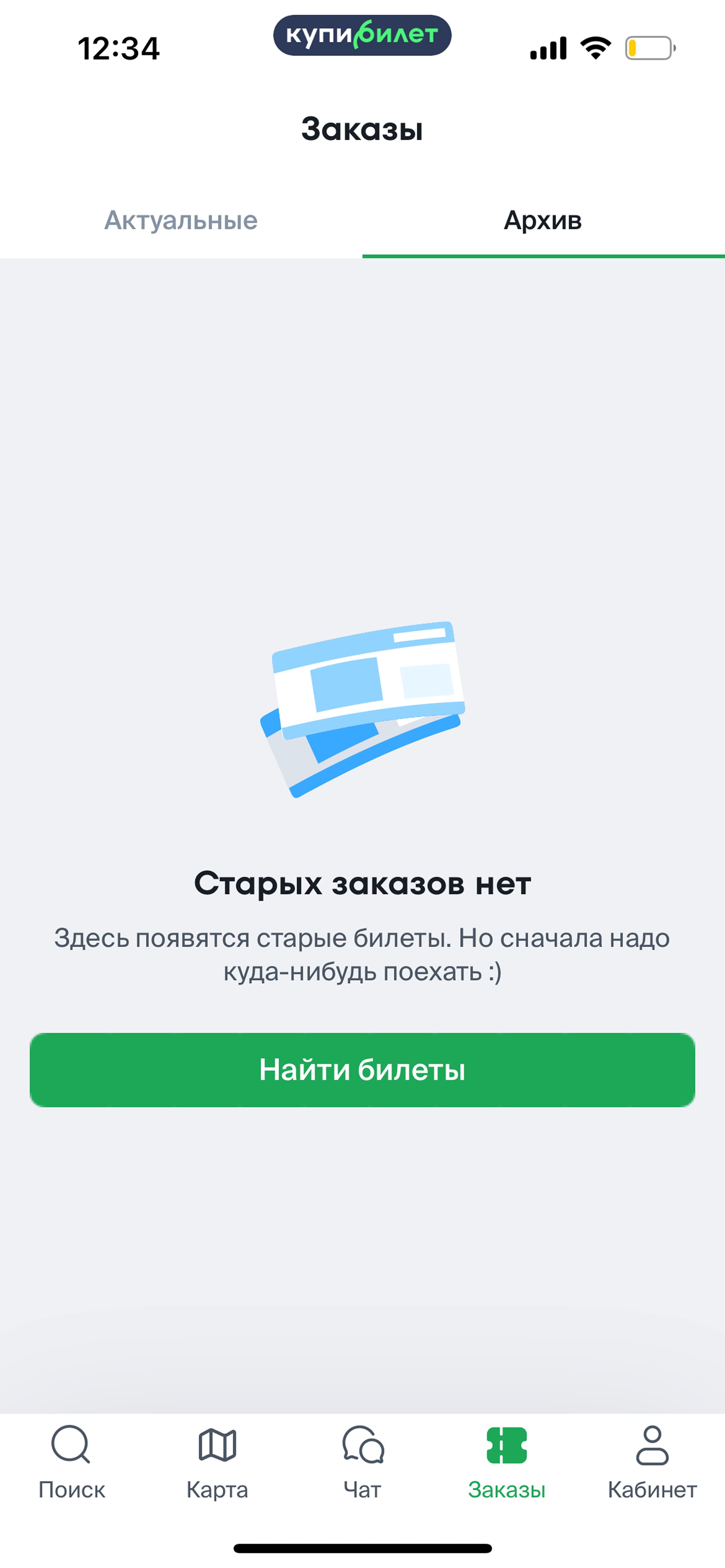Open the Кабинет profile tab
This screenshot has height=1568, width=725.
coord(653,1462)
